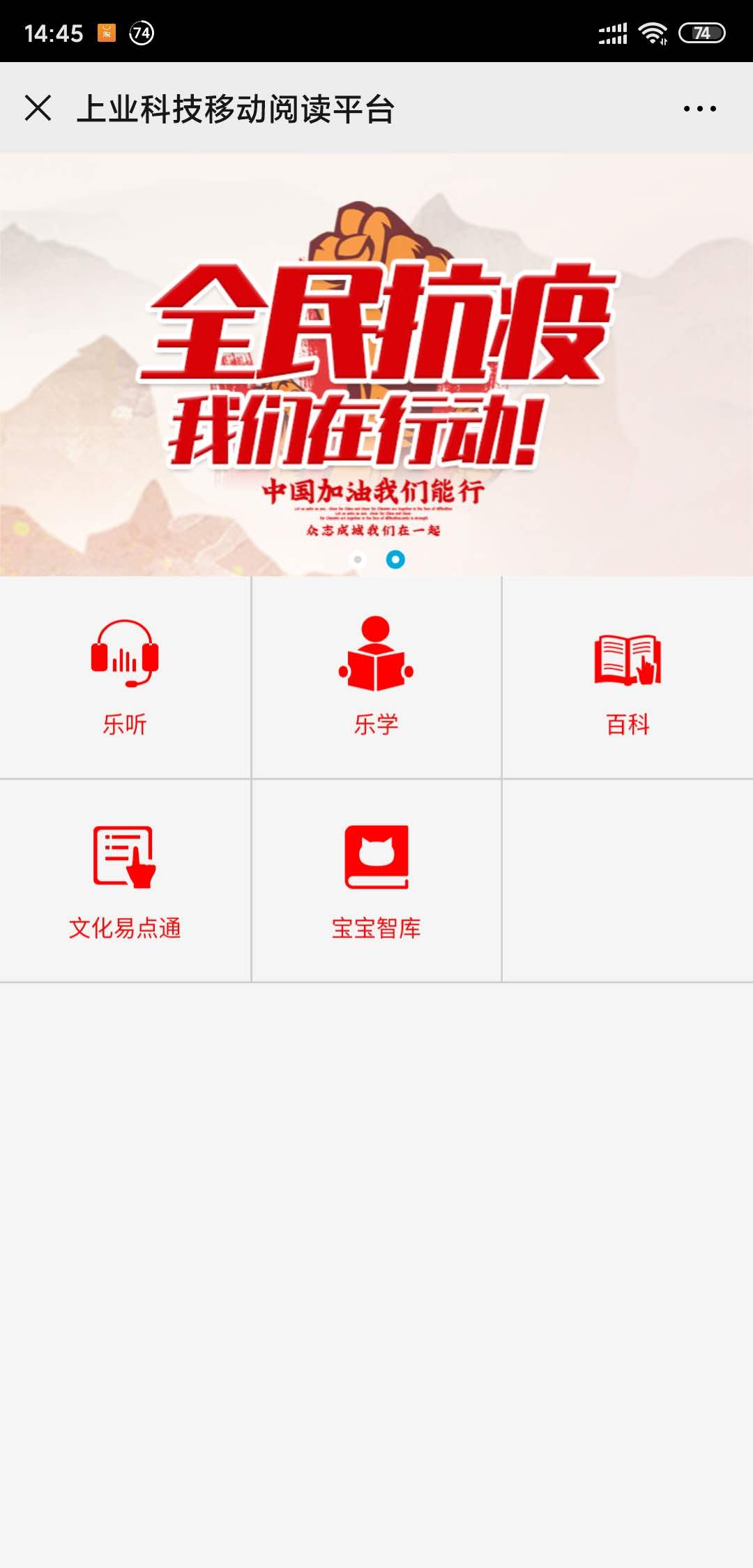Open the 宝宝智库 section

tap(376, 880)
